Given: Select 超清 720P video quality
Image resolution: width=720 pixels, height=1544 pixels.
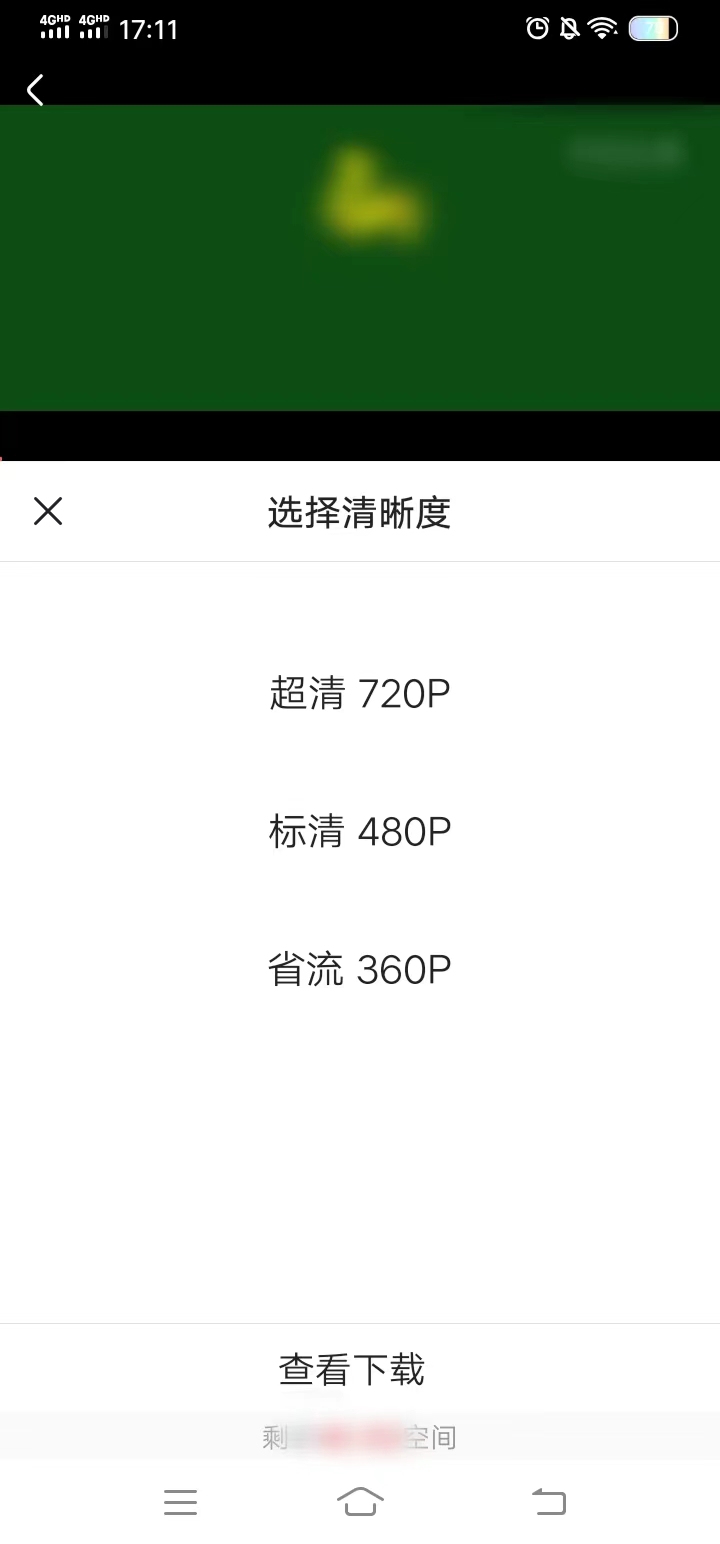Looking at the screenshot, I should (360, 693).
